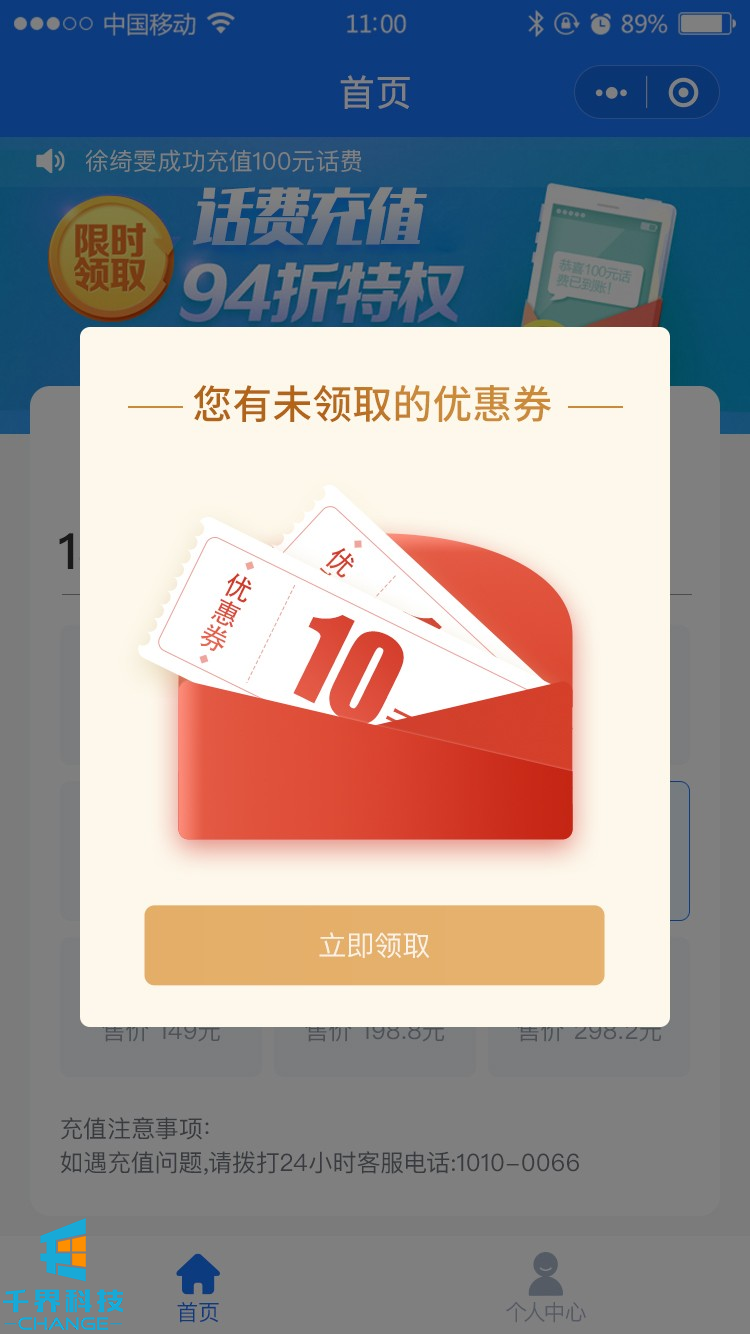Close the mini program via circle icon
The width and height of the screenshot is (750, 1334).
[x=683, y=93]
